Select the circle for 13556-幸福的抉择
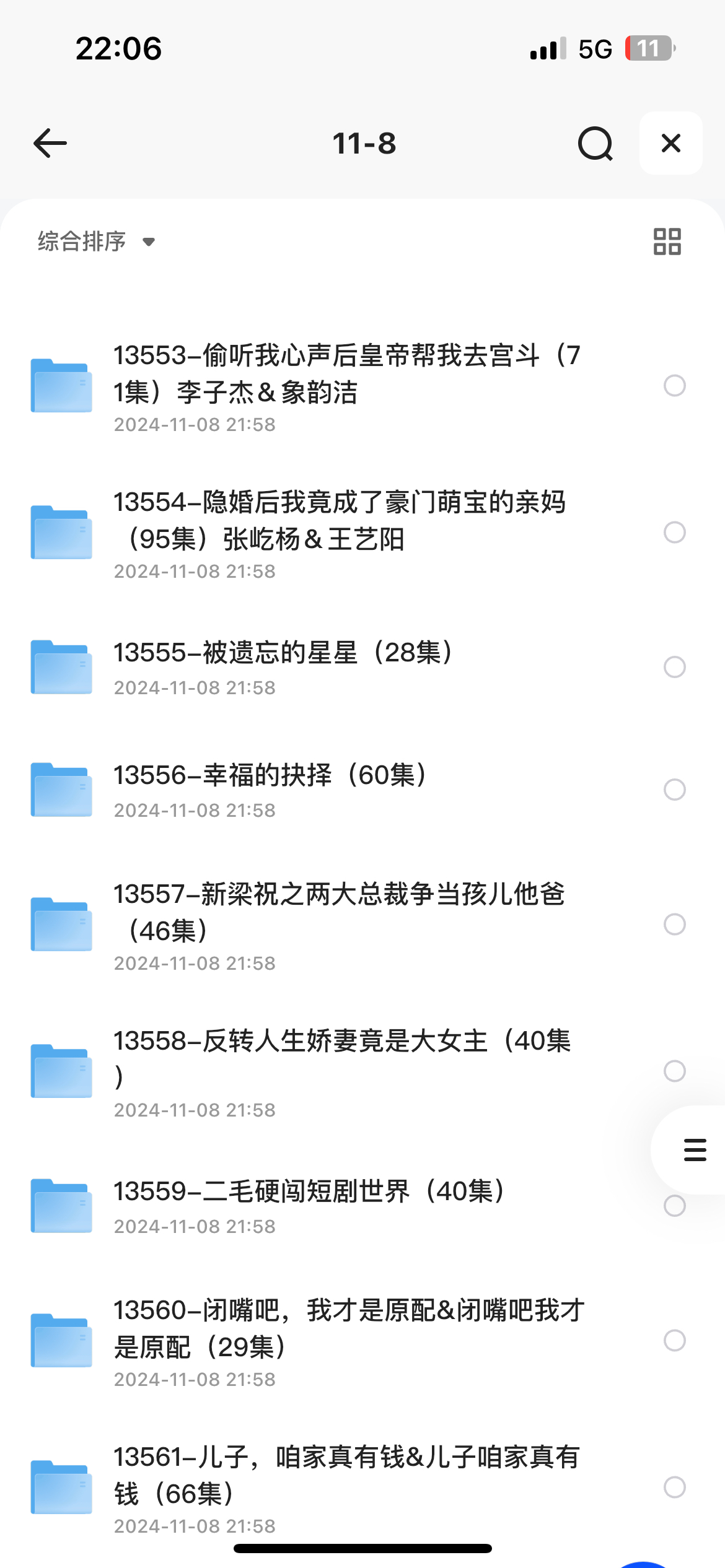725x1568 pixels. coord(674,790)
